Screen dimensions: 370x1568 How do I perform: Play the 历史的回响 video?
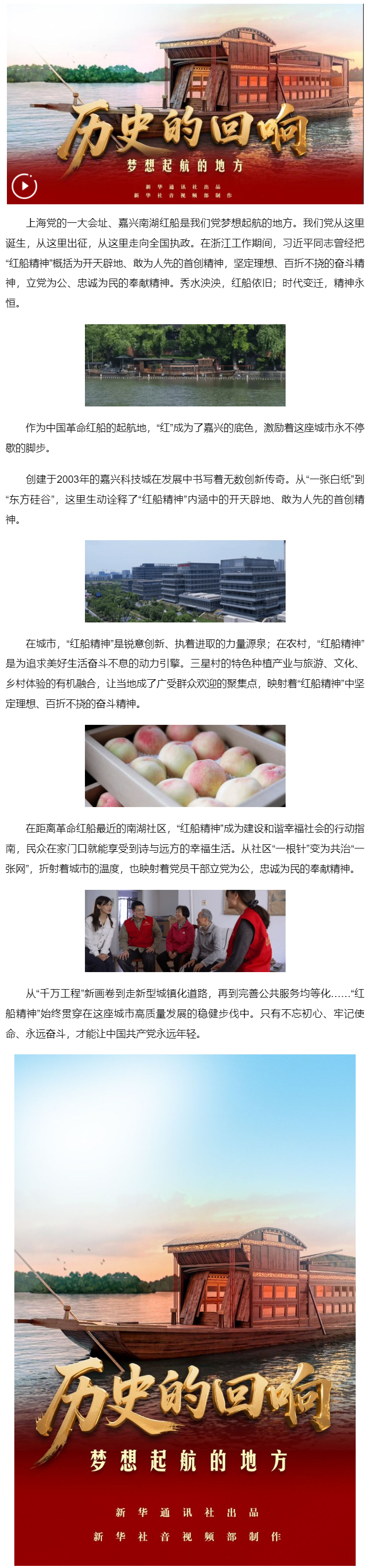pyautogui.click(x=24, y=186)
